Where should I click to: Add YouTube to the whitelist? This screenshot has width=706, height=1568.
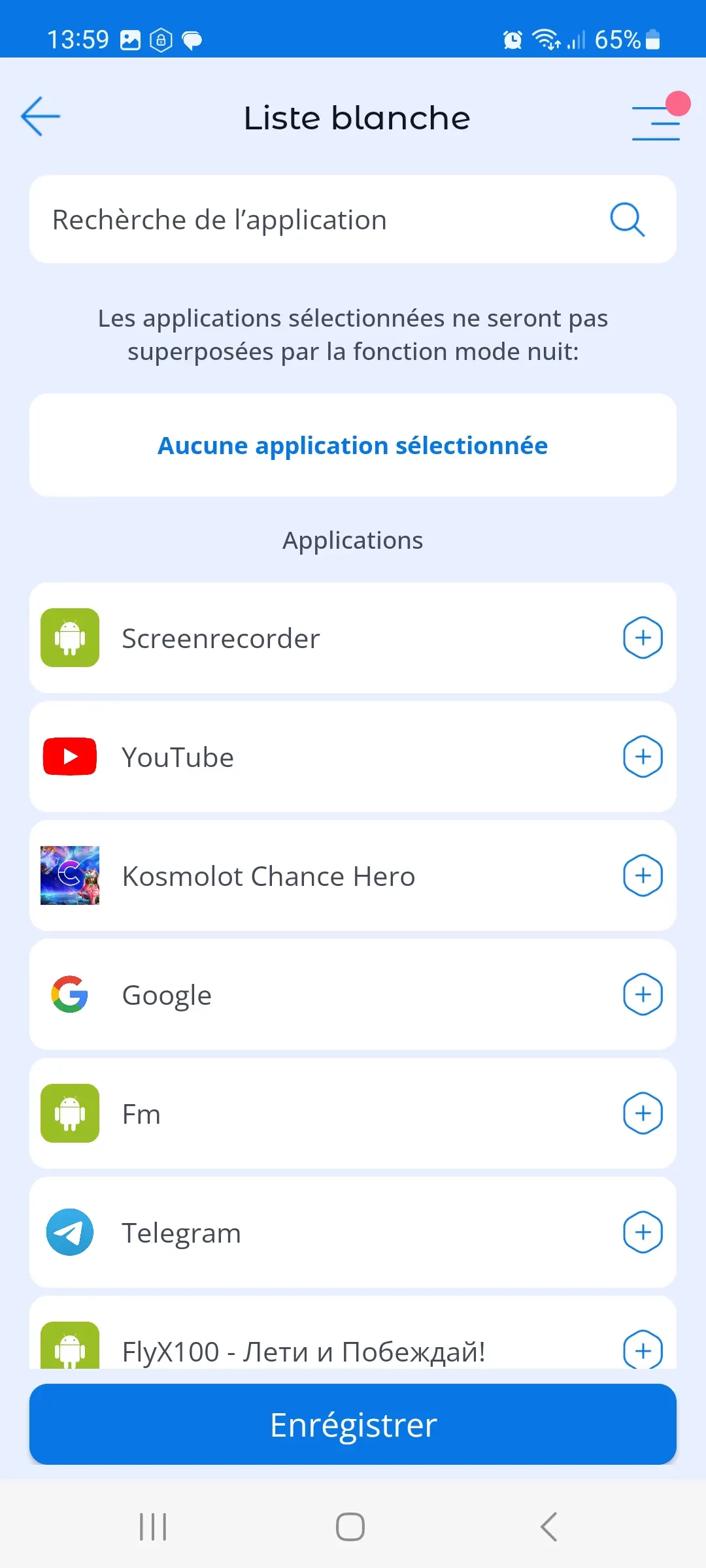pos(643,757)
